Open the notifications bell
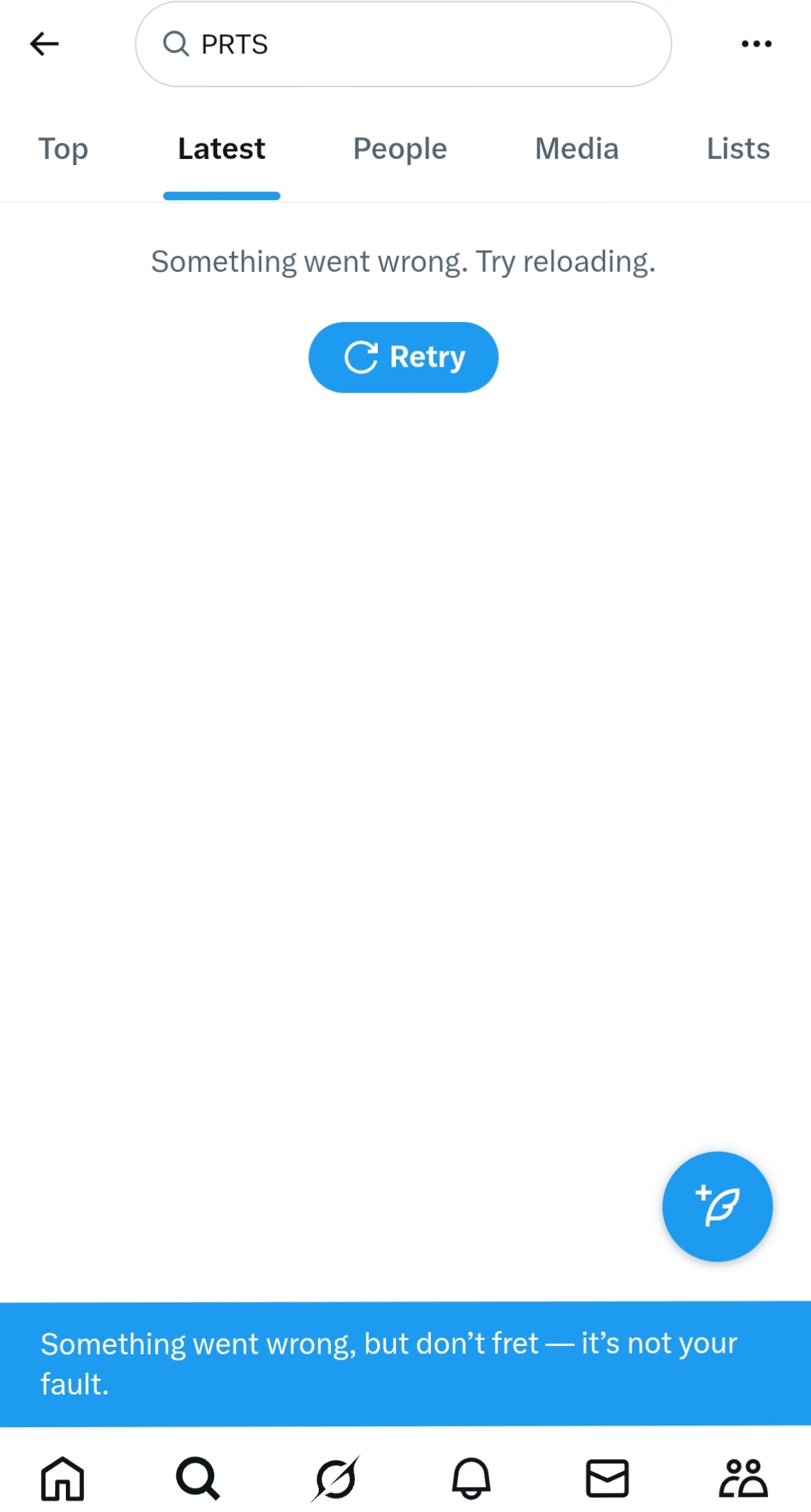The height and width of the screenshot is (1512, 811). [x=471, y=1478]
